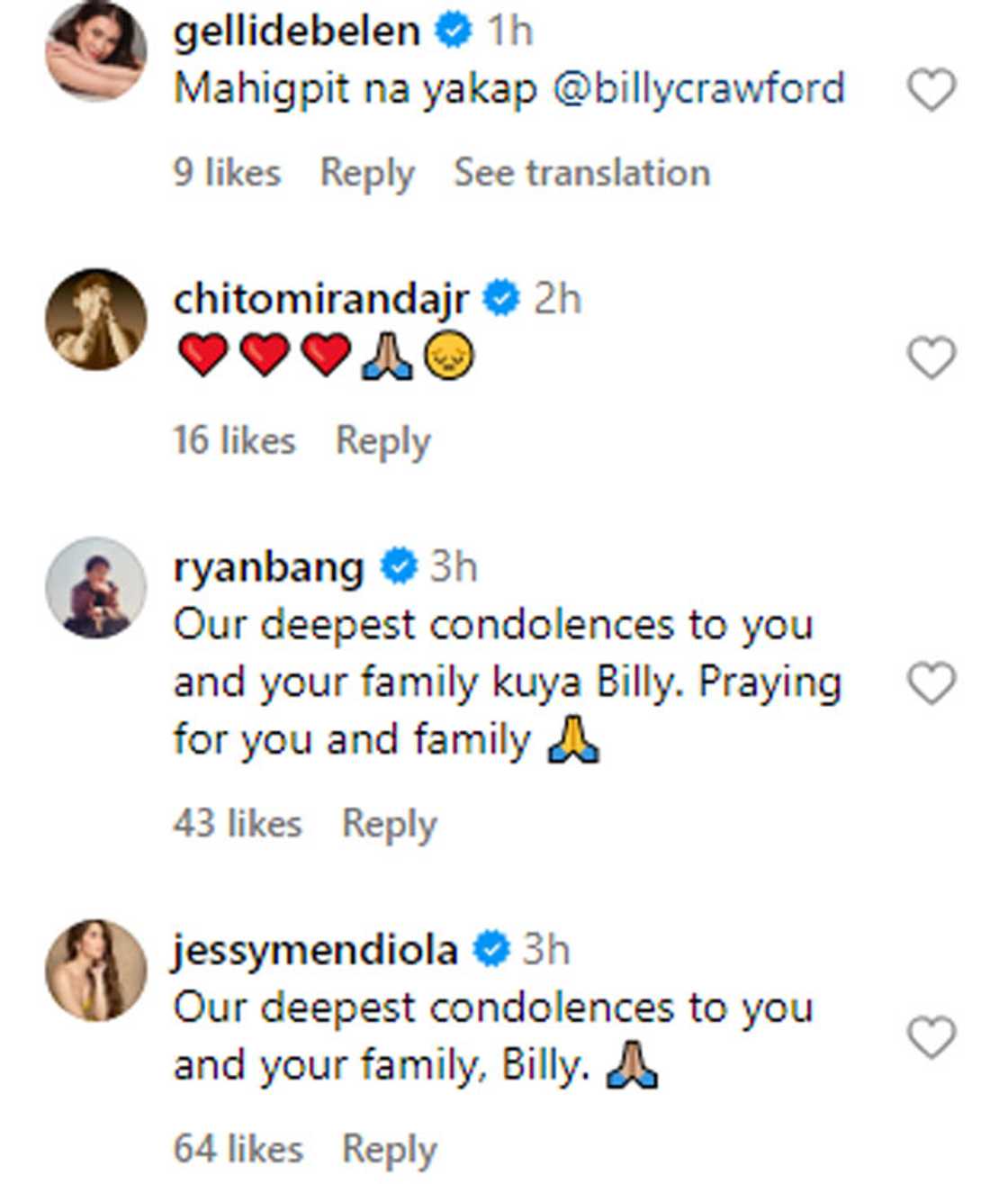Like gellidebelen's comment
The height and width of the screenshot is (1184, 1008).
(x=931, y=90)
